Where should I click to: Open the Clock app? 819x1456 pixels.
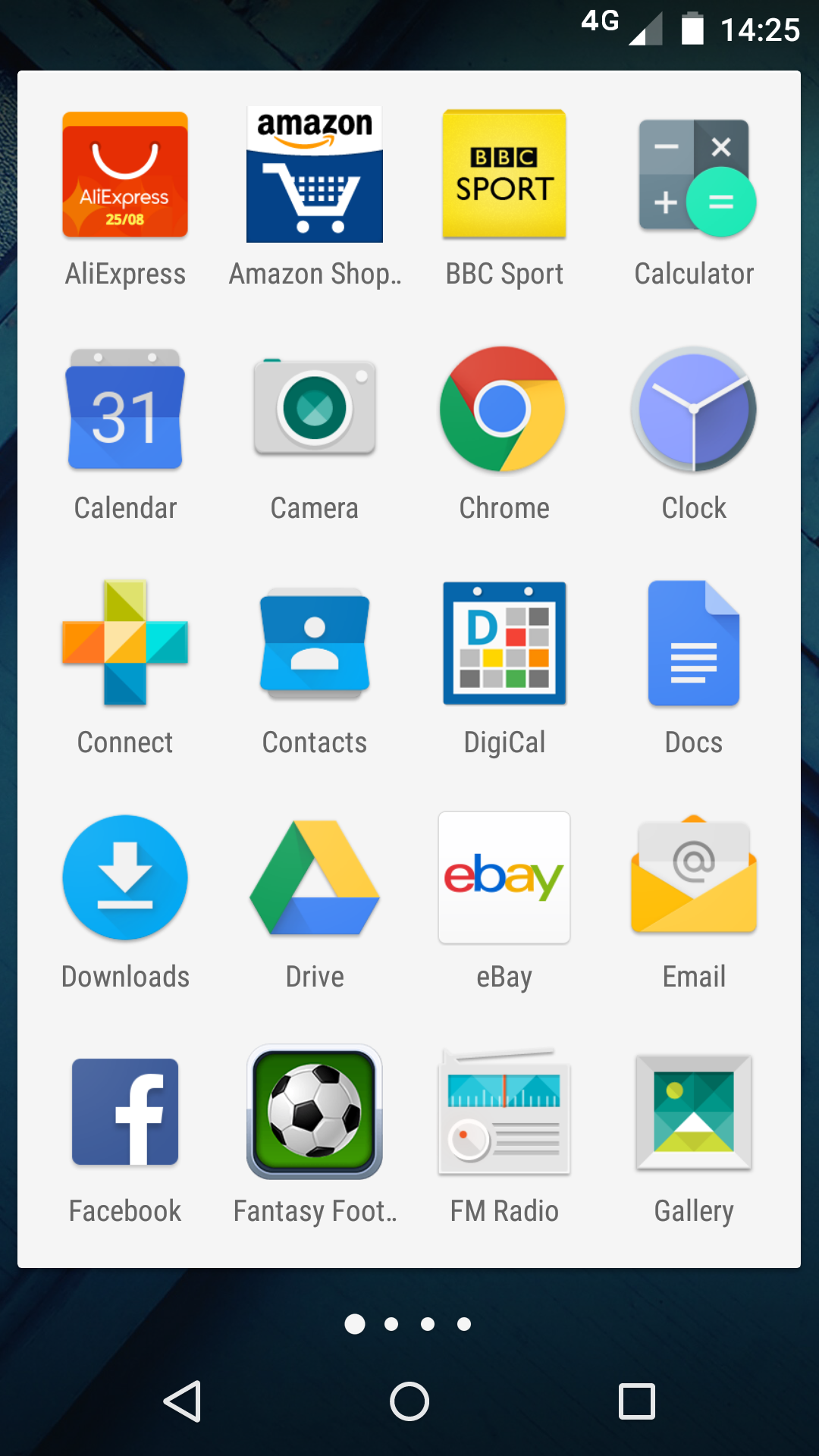tap(694, 409)
